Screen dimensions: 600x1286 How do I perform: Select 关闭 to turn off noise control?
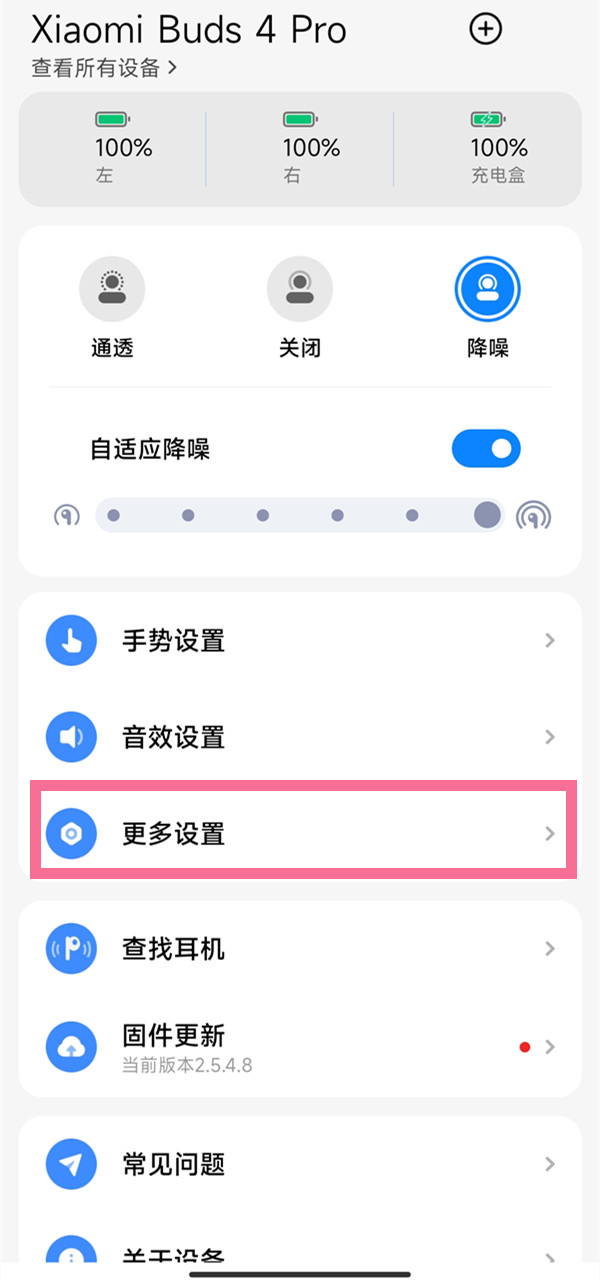pyautogui.click(x=299, y=290)
